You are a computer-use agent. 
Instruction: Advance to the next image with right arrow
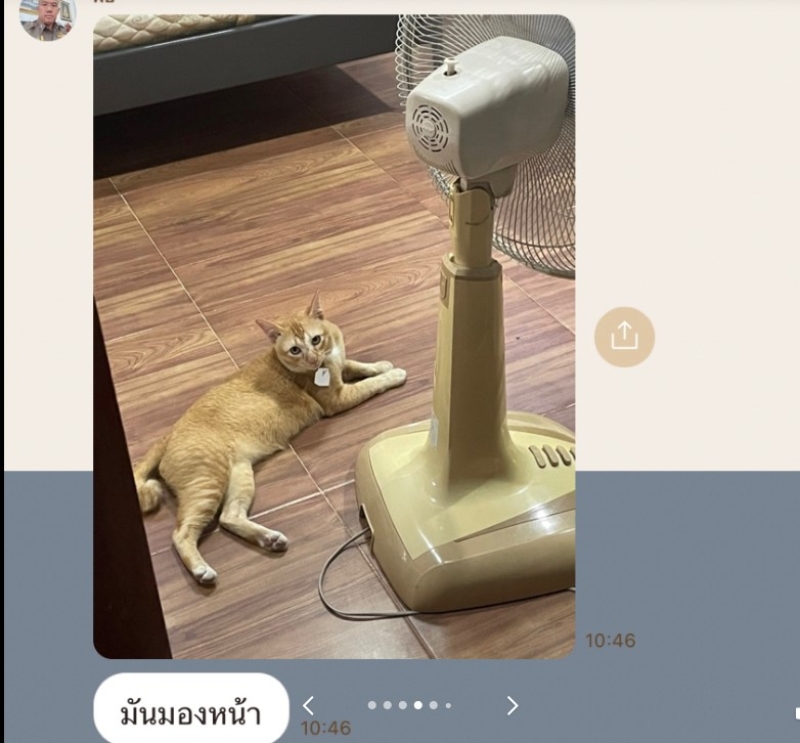click(512, 706)
